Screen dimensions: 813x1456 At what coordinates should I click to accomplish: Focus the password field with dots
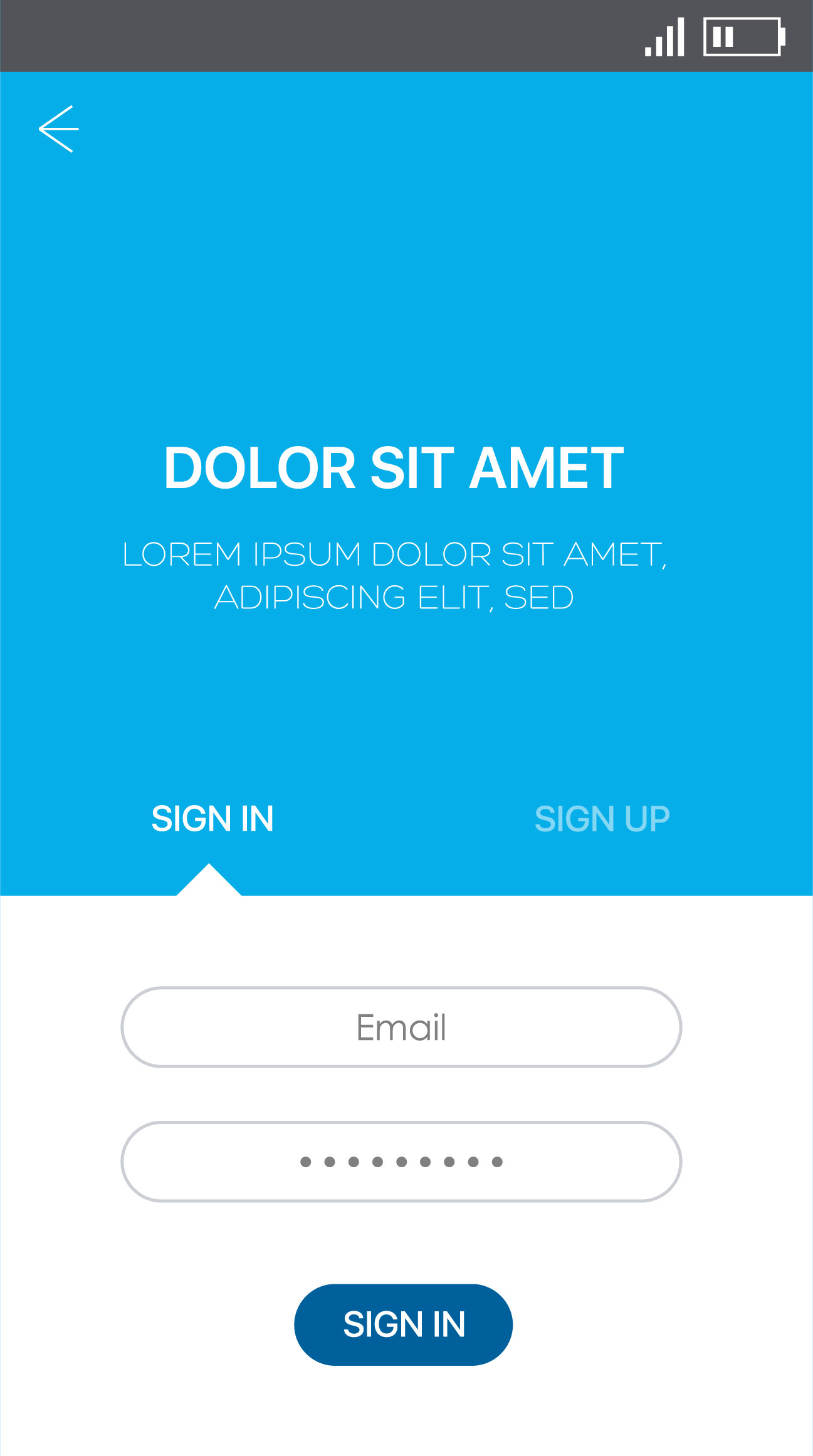point(401,1162)
